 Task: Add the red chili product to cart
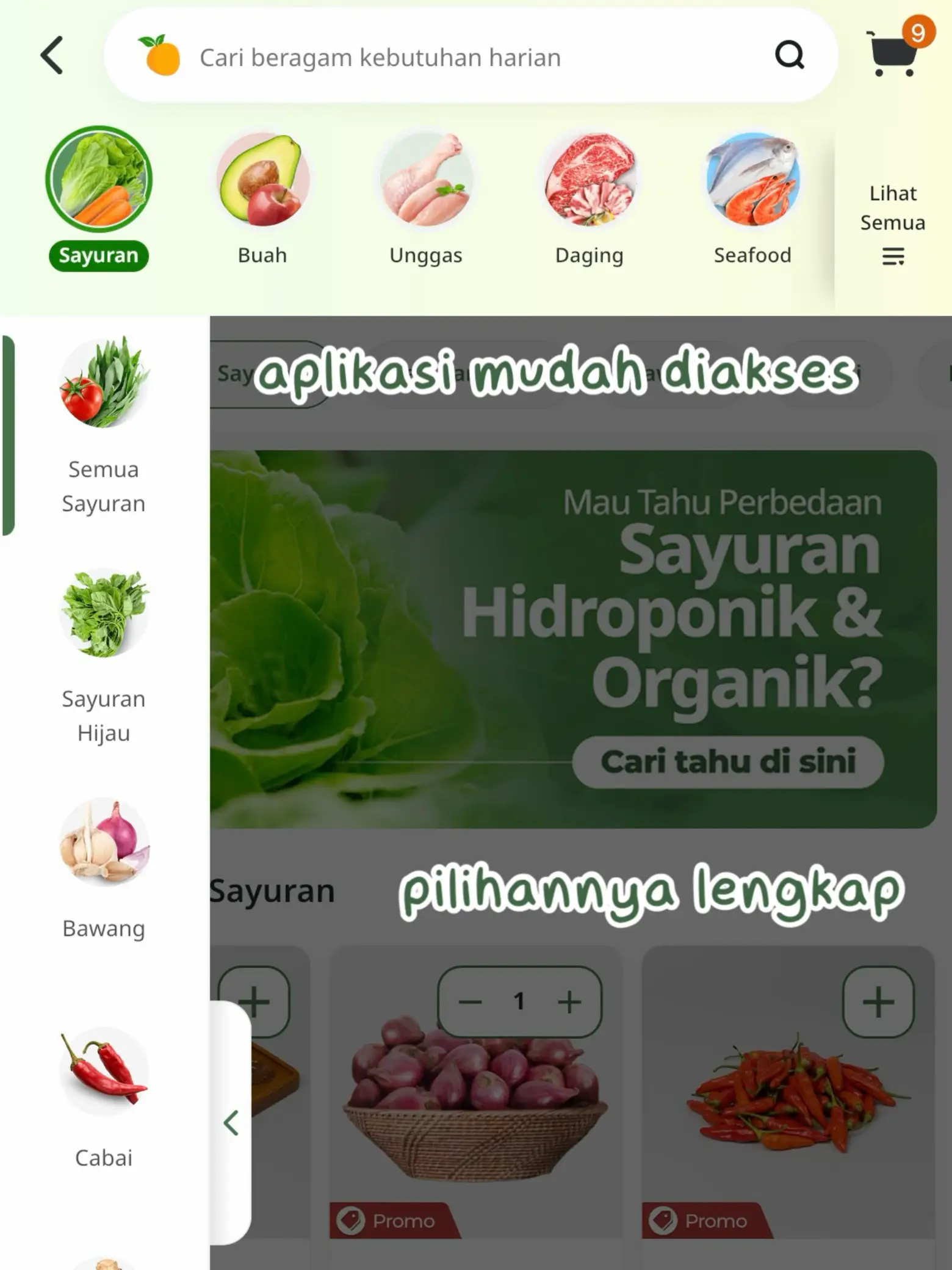878,1001
